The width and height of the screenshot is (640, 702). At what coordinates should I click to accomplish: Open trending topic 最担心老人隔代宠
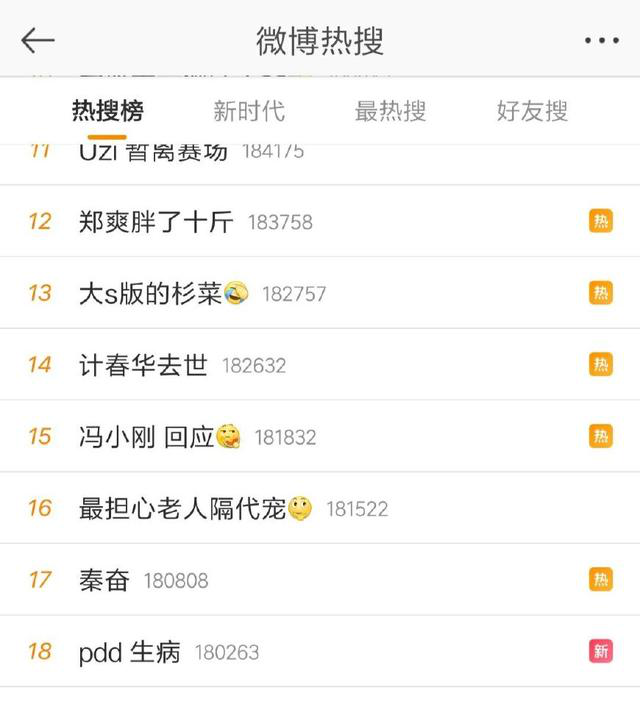tap(182, 509)
